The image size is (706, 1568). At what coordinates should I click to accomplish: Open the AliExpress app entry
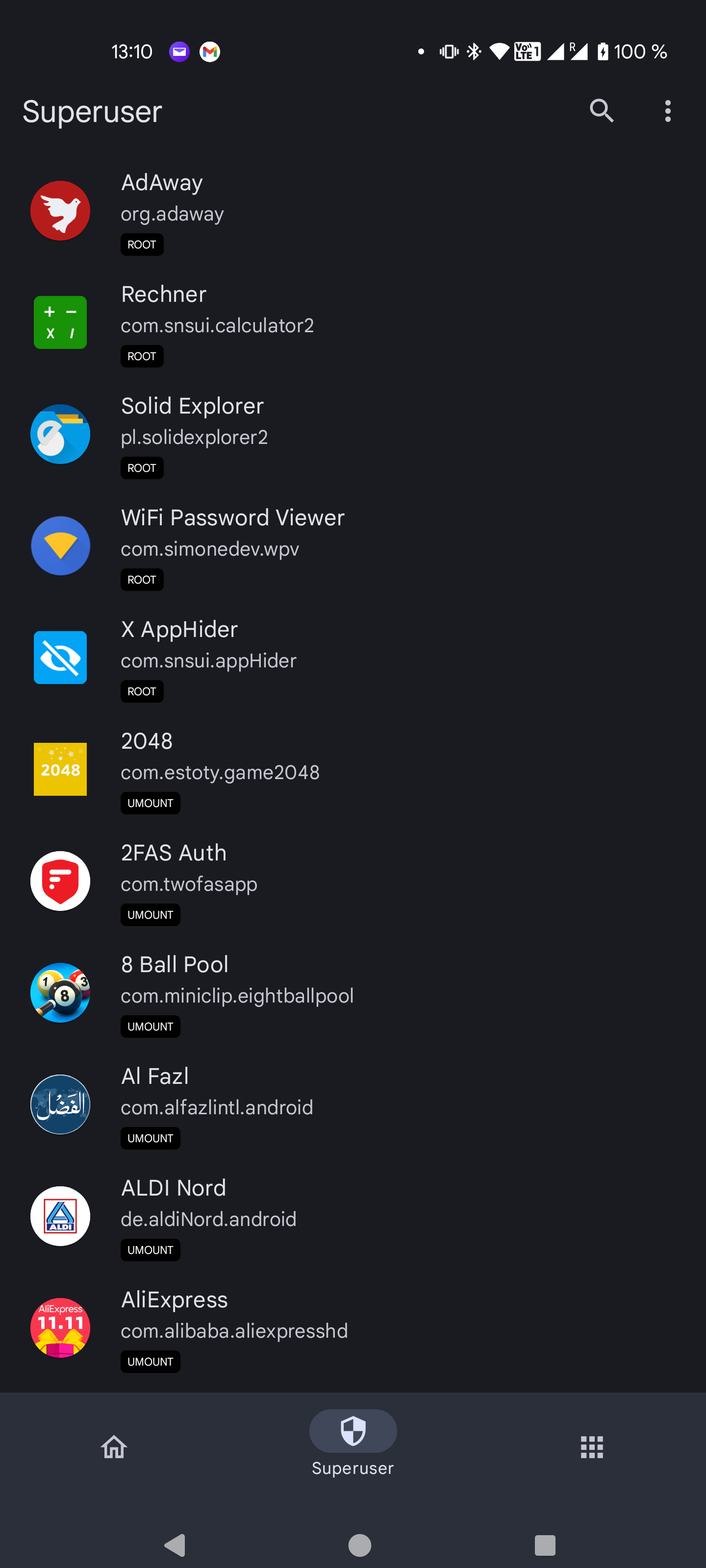click(x=353, y=1328)
